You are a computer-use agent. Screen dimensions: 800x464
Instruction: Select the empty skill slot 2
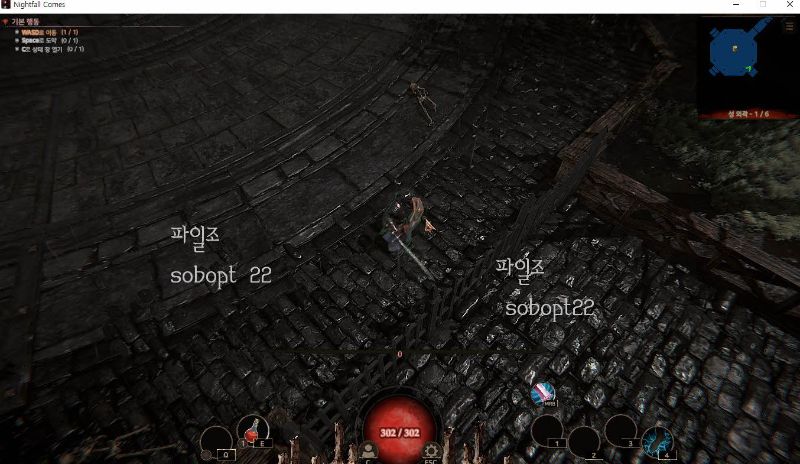click(x=583, y=441)
